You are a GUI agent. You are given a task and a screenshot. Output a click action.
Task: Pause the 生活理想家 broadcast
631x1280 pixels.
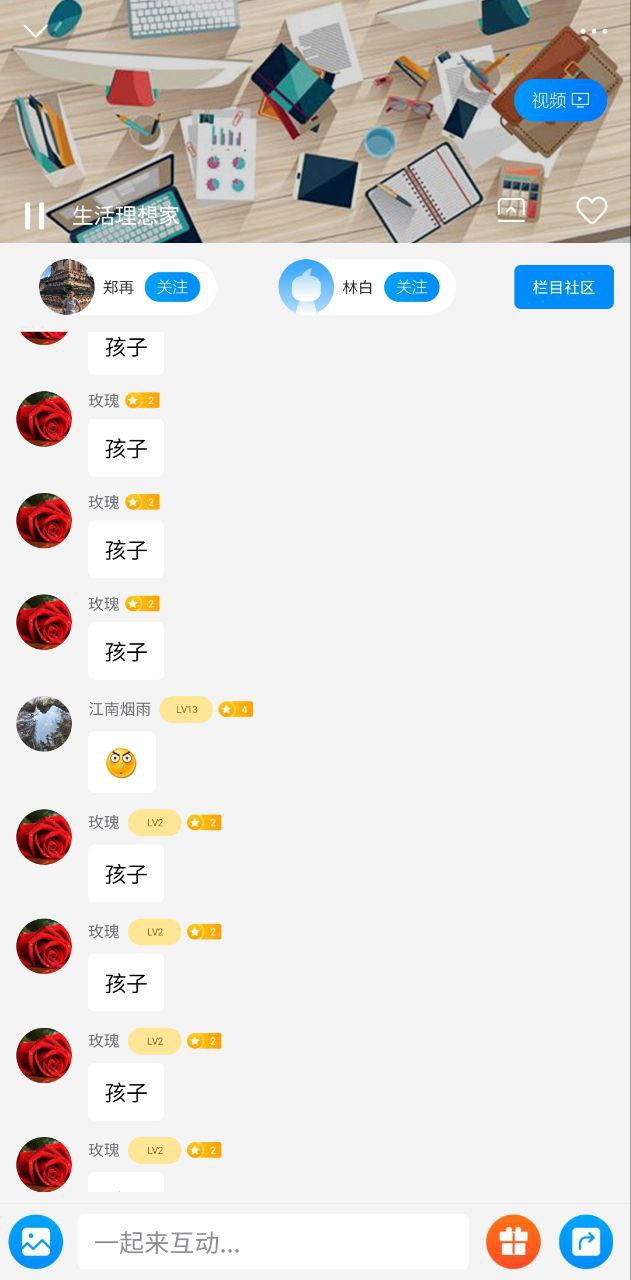tap(35, 215)
